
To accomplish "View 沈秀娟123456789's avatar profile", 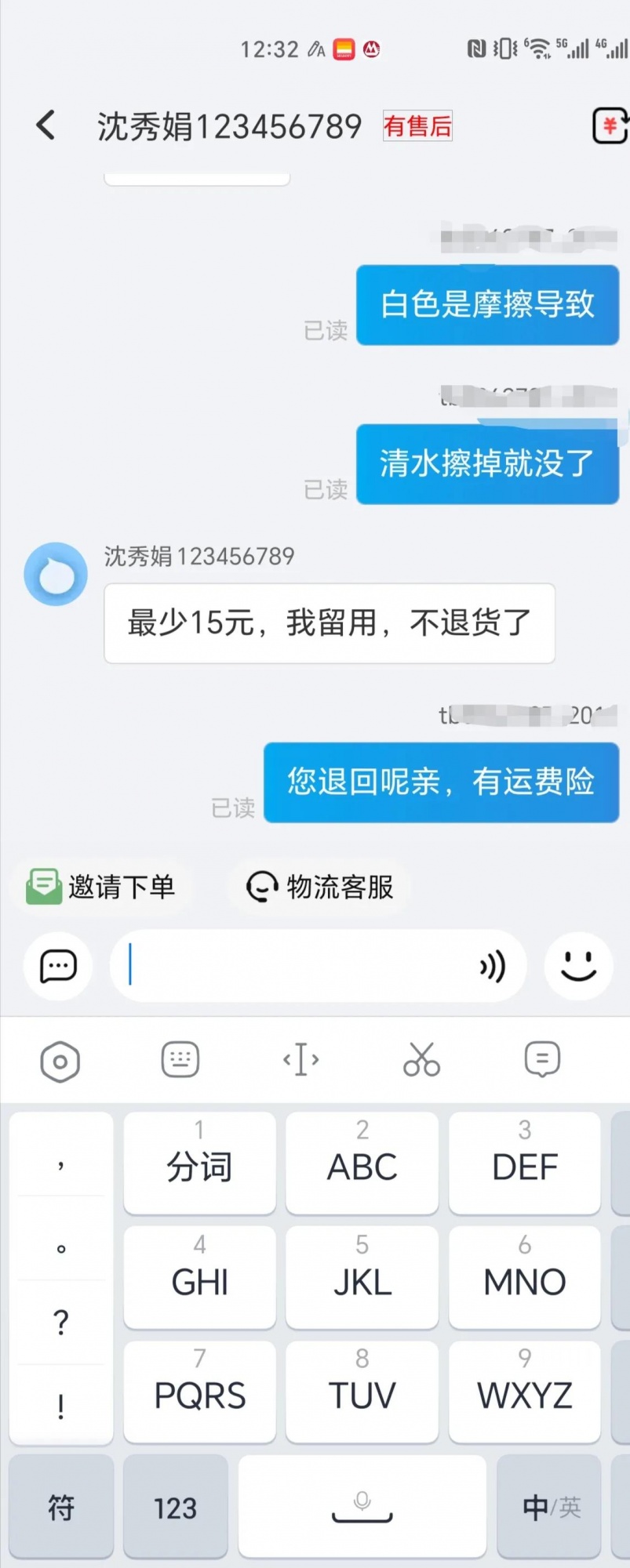I will [56, 575].
